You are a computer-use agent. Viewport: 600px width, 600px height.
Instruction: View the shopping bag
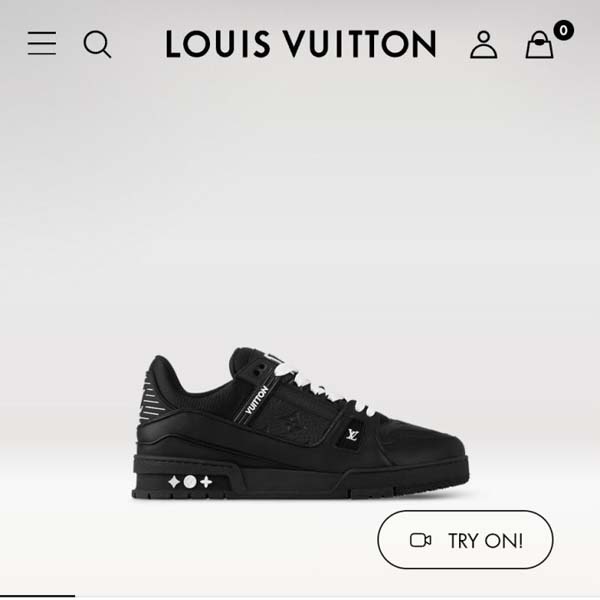540,44
